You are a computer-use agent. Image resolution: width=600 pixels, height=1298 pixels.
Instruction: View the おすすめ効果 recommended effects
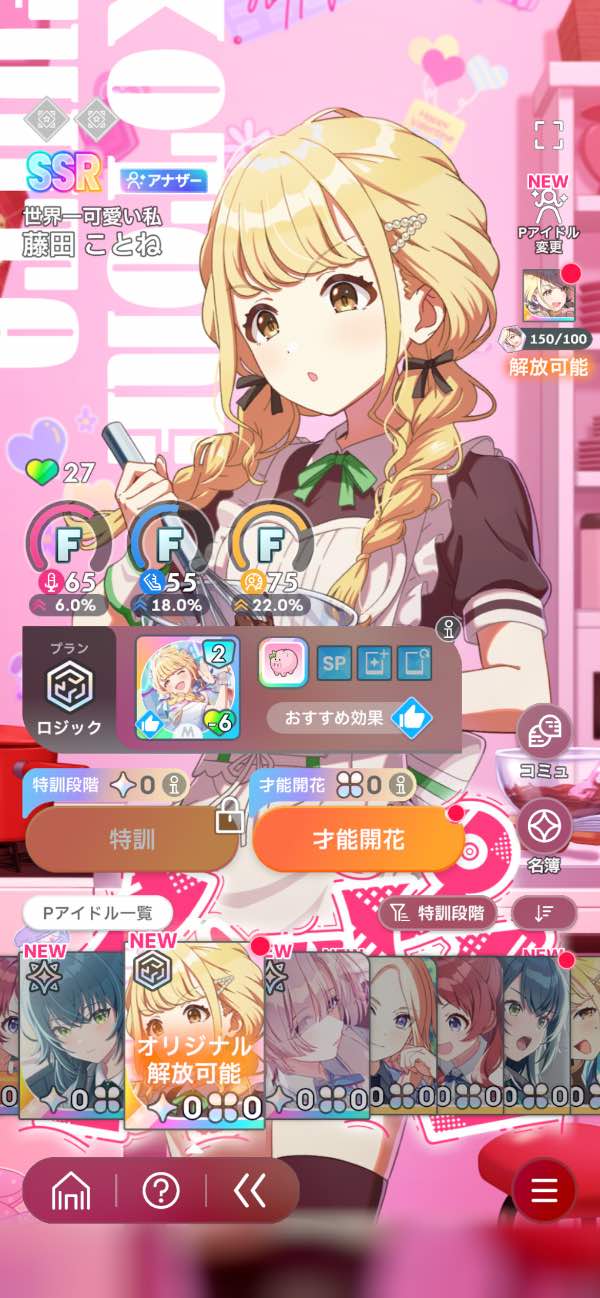[350, 717]
